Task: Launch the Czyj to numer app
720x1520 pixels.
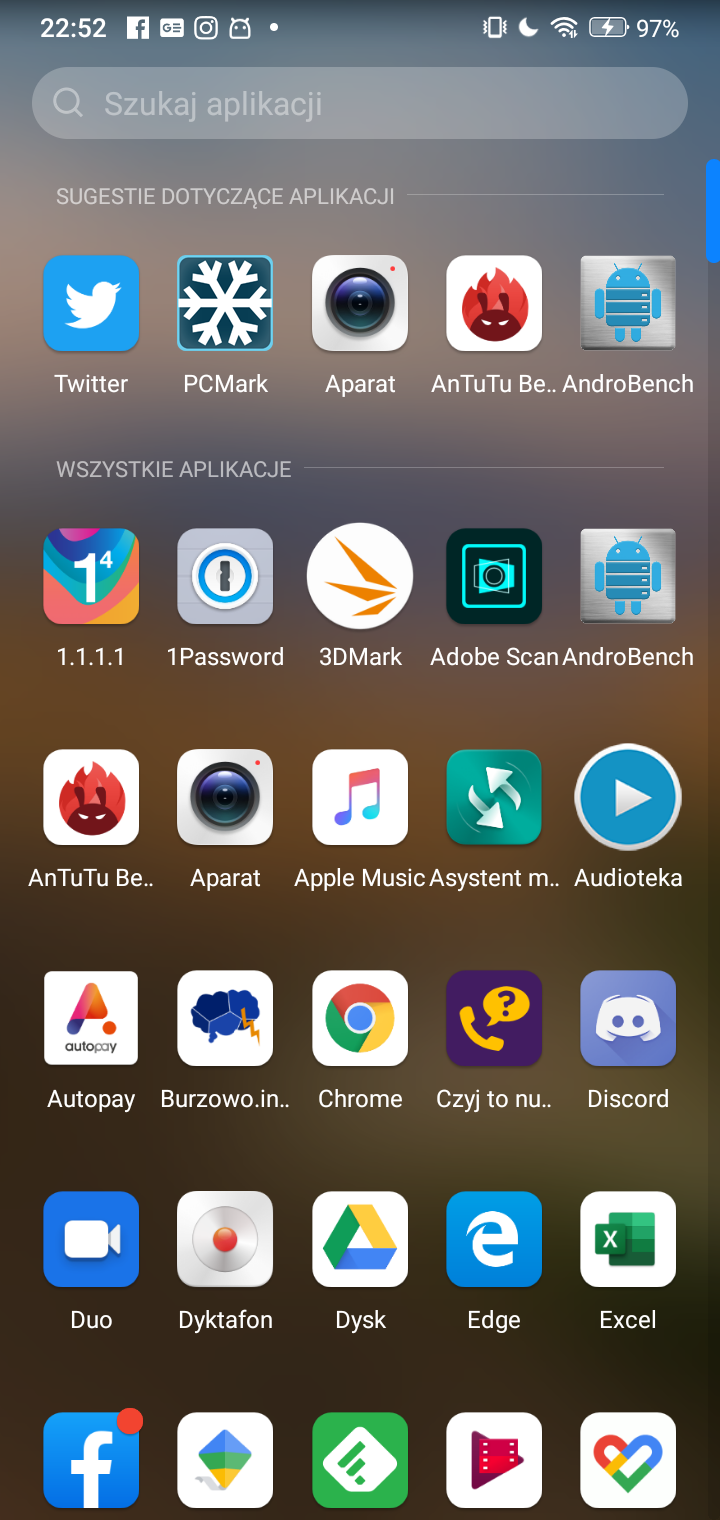Action: tap(494, 1019)
